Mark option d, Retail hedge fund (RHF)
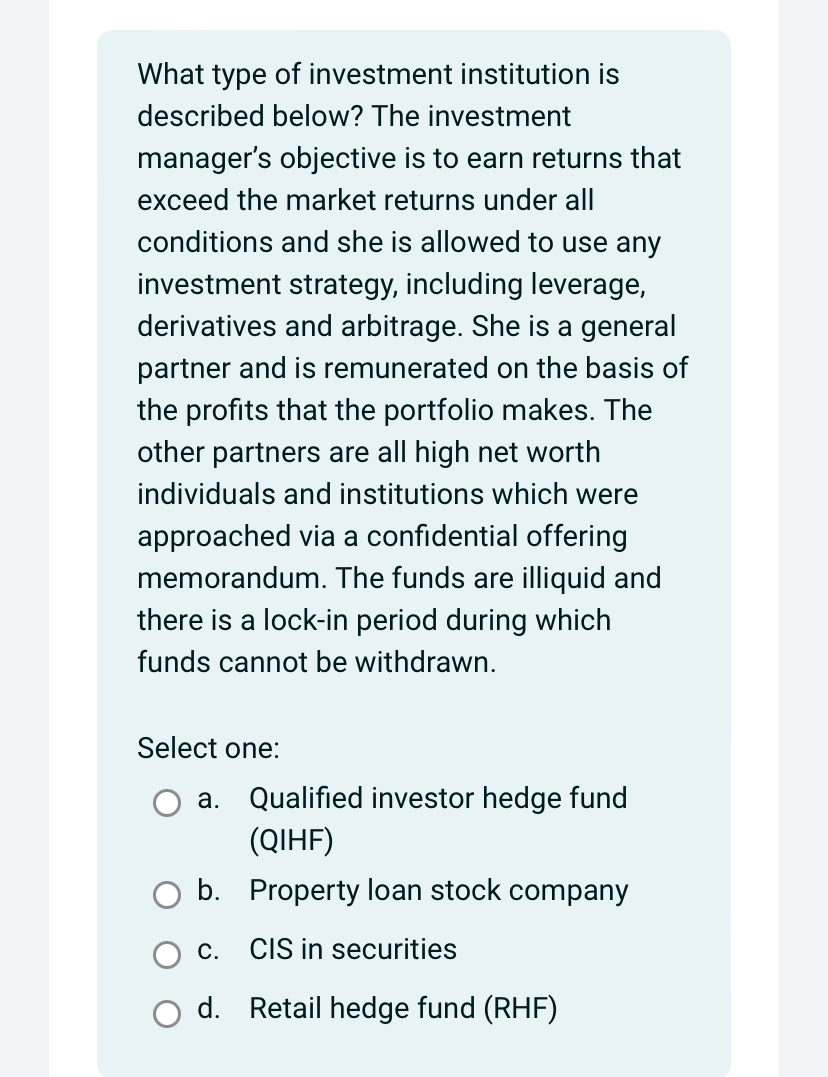Viewport: 828px width, 1077px height. click(x=166, y=1013)
